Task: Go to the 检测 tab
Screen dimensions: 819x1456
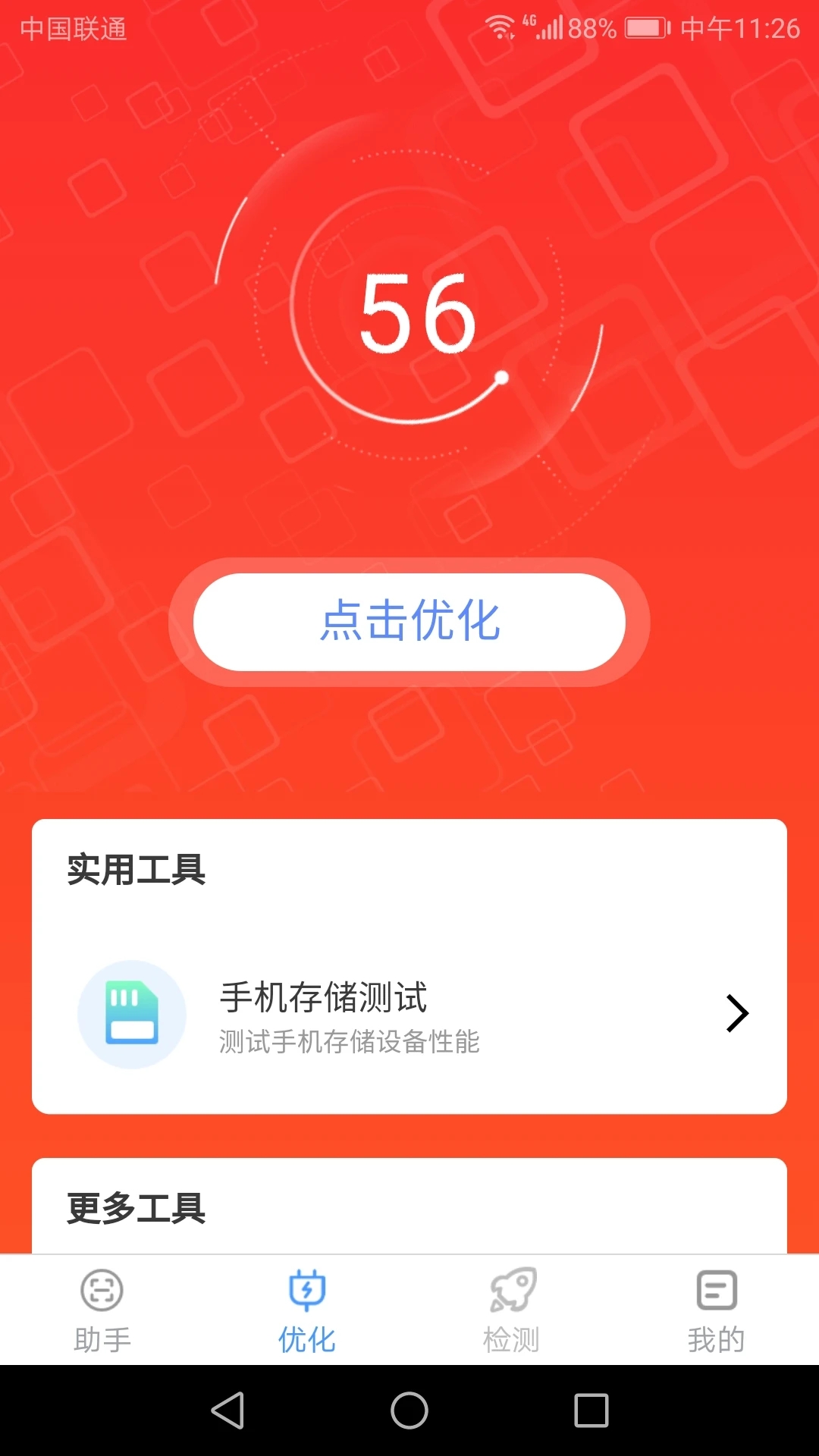Action: tap(512, 1311)
